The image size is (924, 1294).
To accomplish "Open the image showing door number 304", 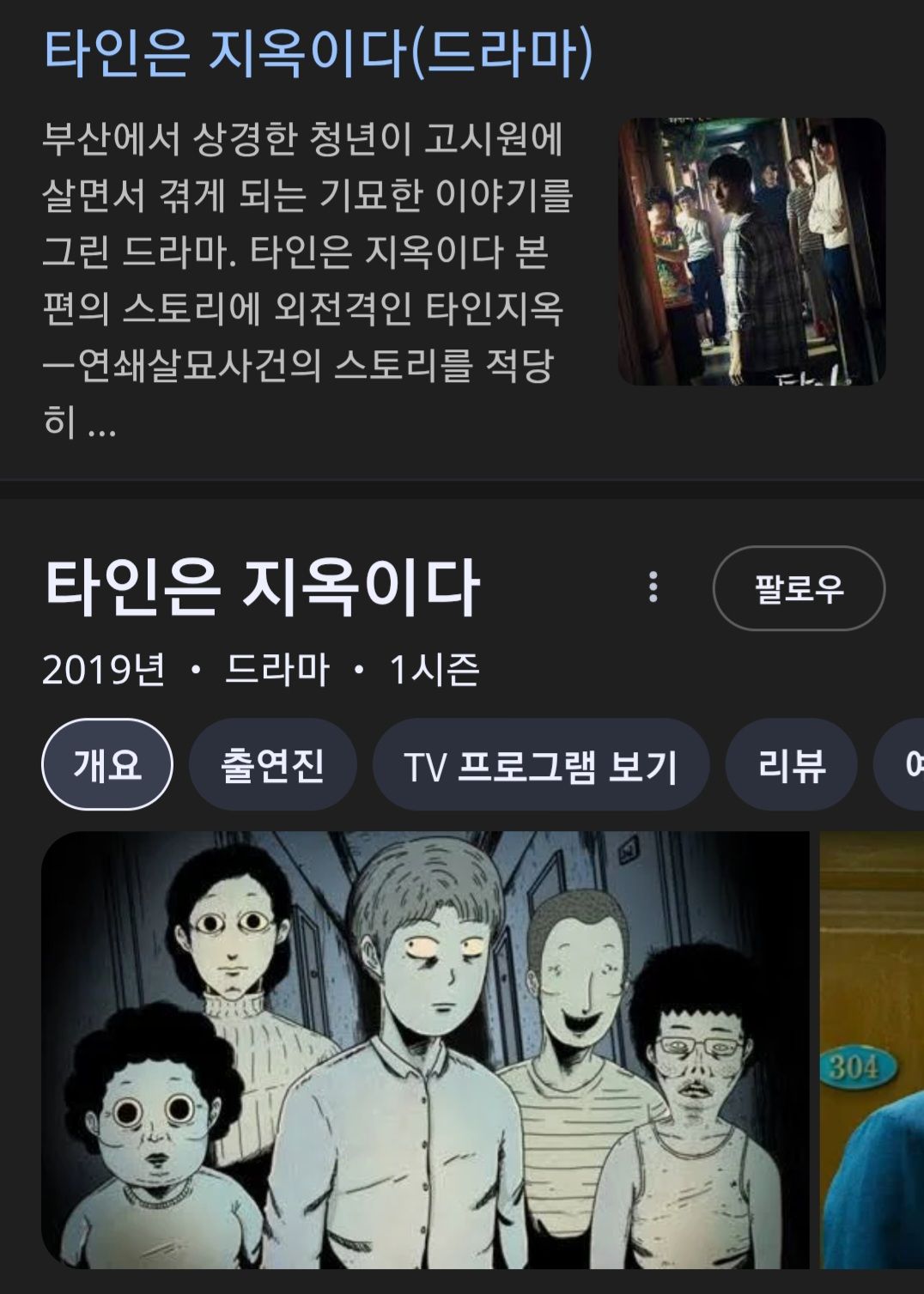I will pyautogui.click(x=871, y=1049).
